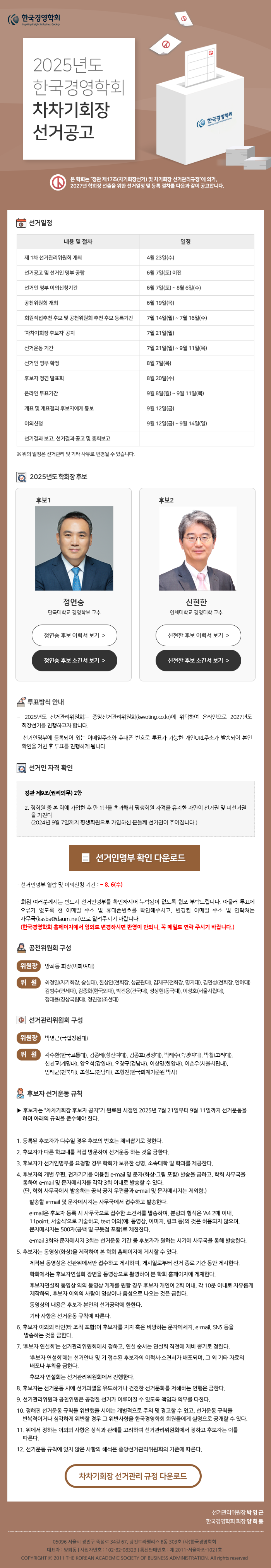This screenshot has height=1568, width=271.
Task: Open 신현한 candidate's statement of views
Action: [x=198, y=661]
